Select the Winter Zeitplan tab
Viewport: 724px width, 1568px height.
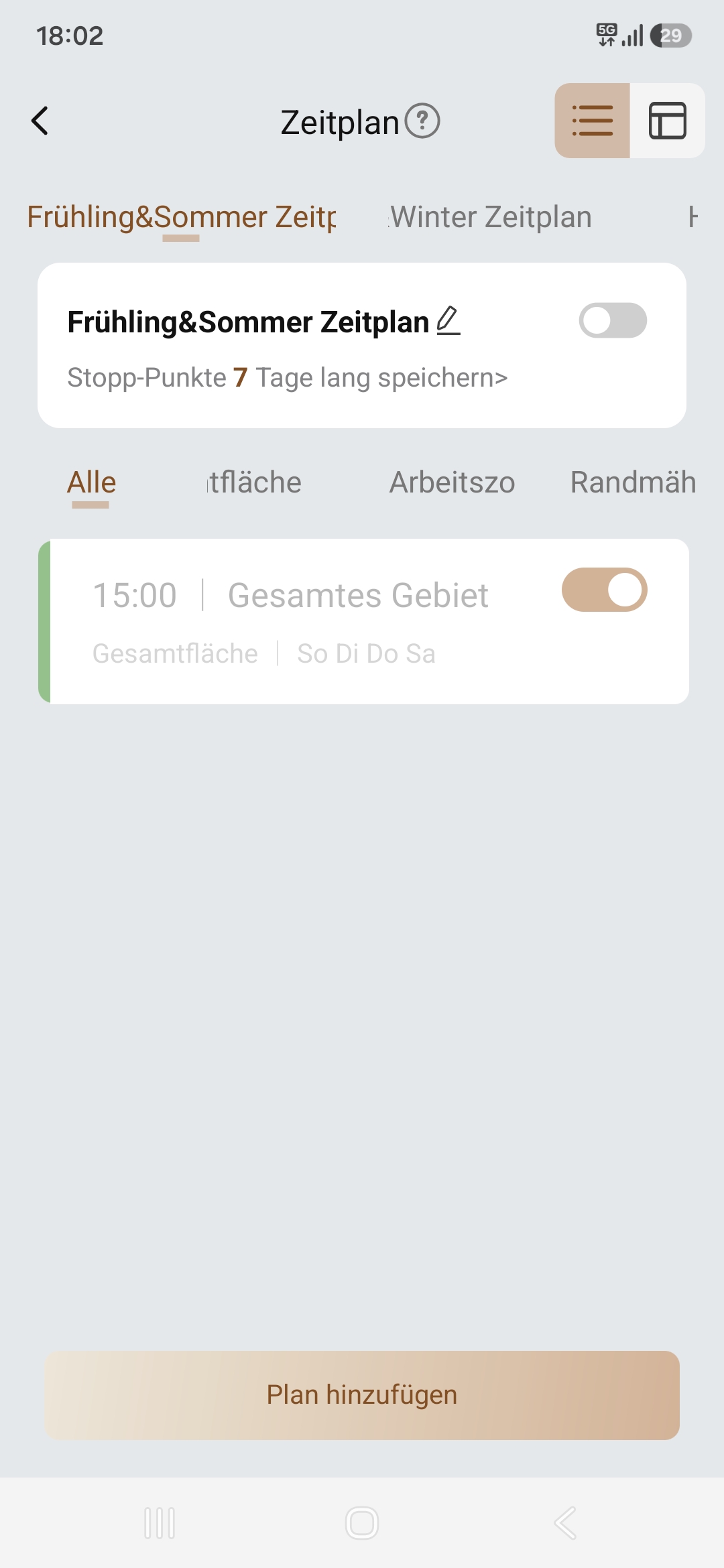pos(491,217)
